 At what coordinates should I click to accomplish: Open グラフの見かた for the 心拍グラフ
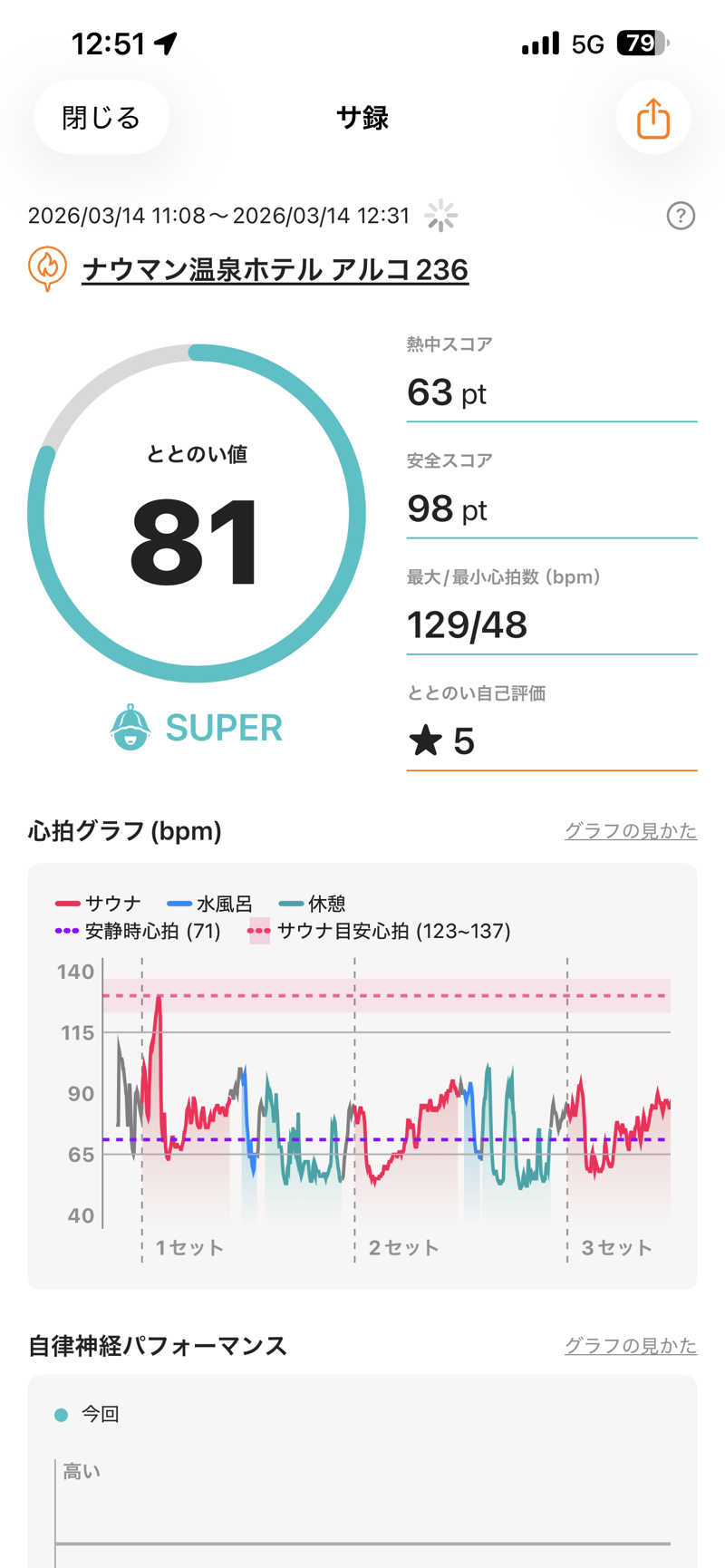pos(631,830)
